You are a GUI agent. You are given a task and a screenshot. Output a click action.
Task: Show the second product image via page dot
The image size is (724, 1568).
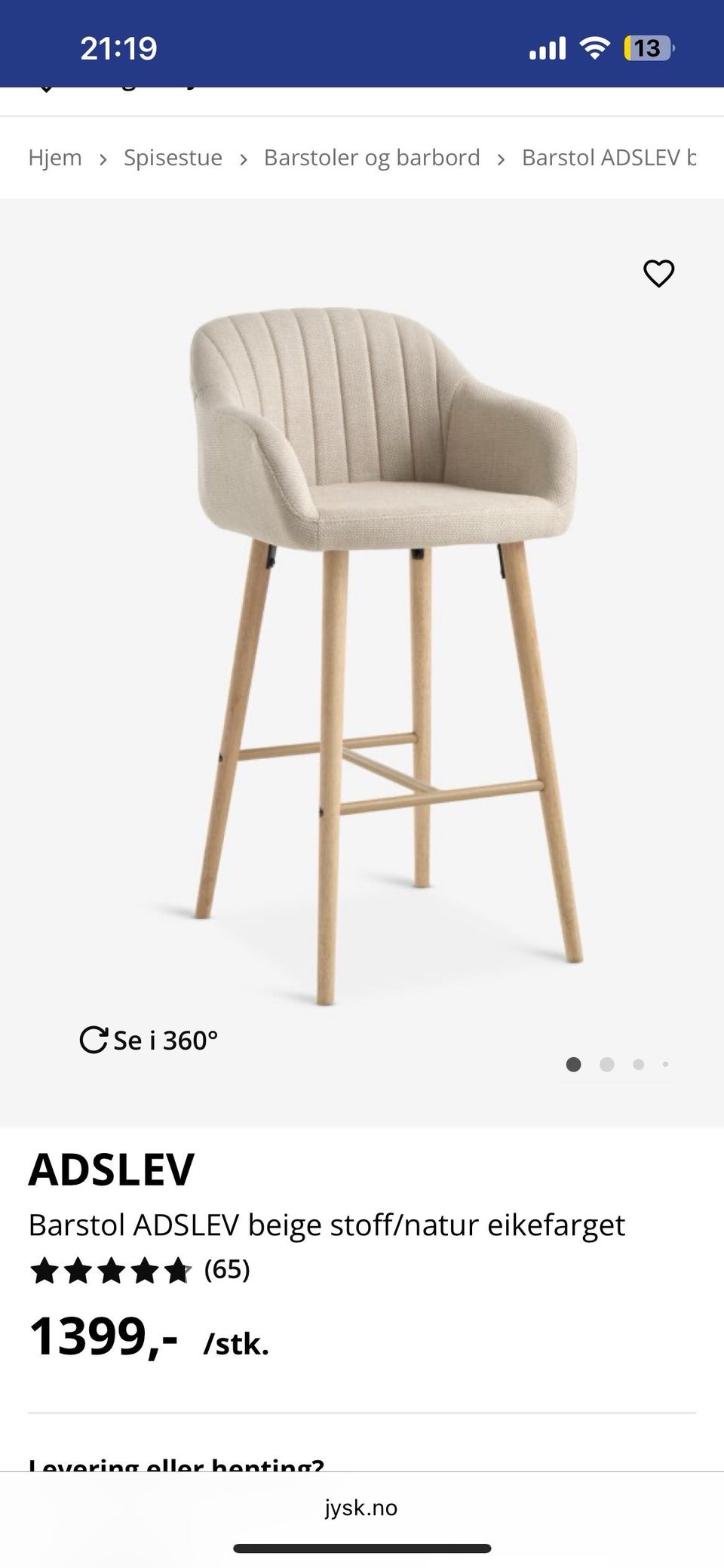click(x=606, y=1065)
